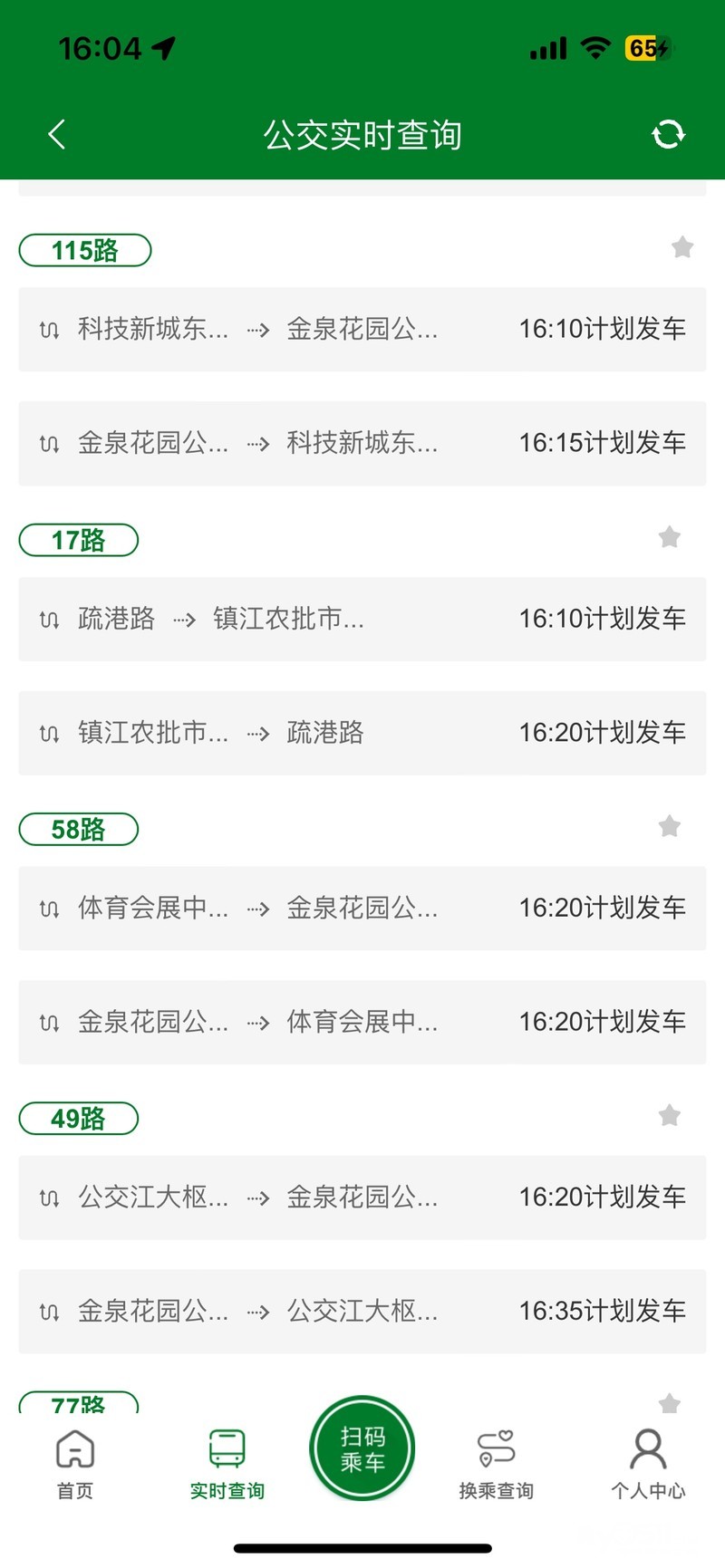Switch to the 首页 tab

[75, 1464]
